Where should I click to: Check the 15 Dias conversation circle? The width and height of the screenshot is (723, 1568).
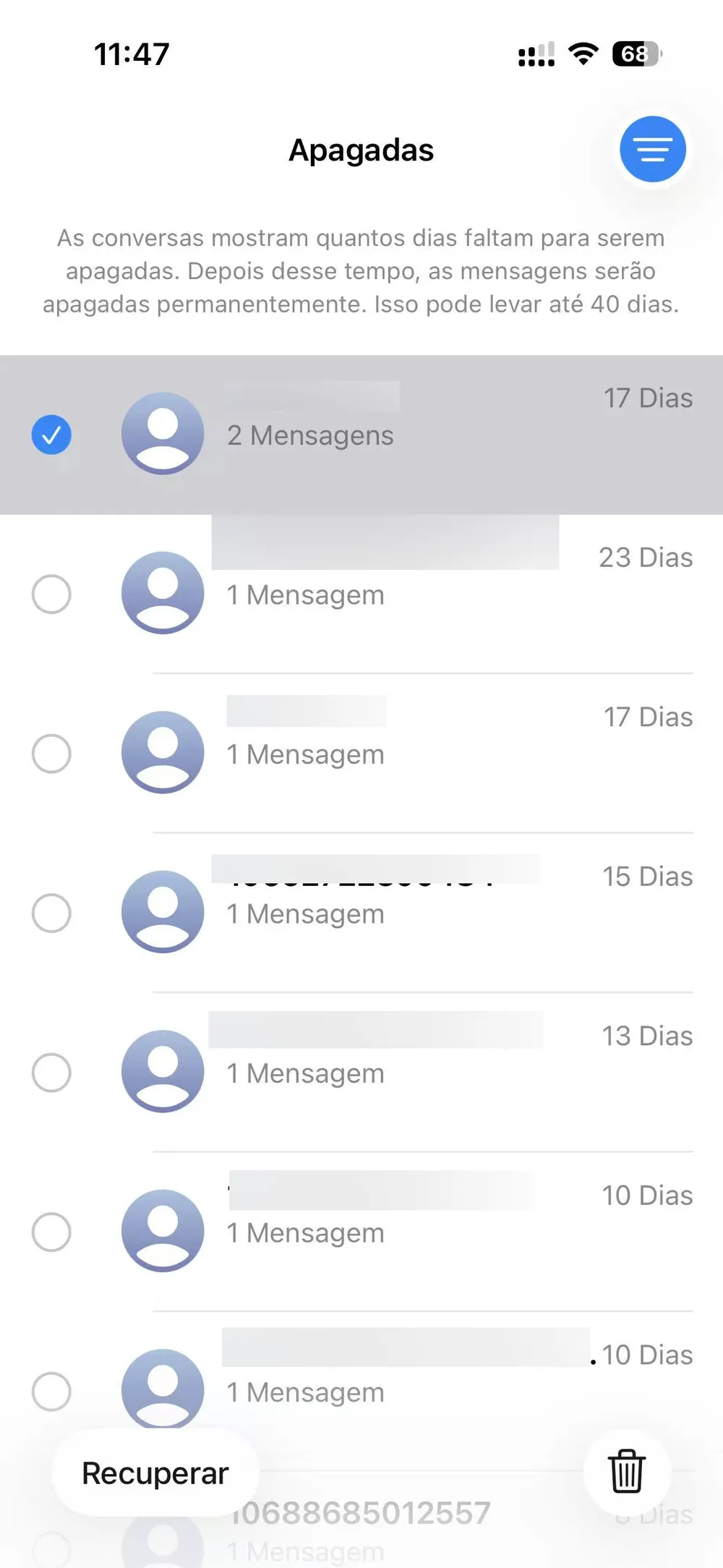(x=51, y=913)
